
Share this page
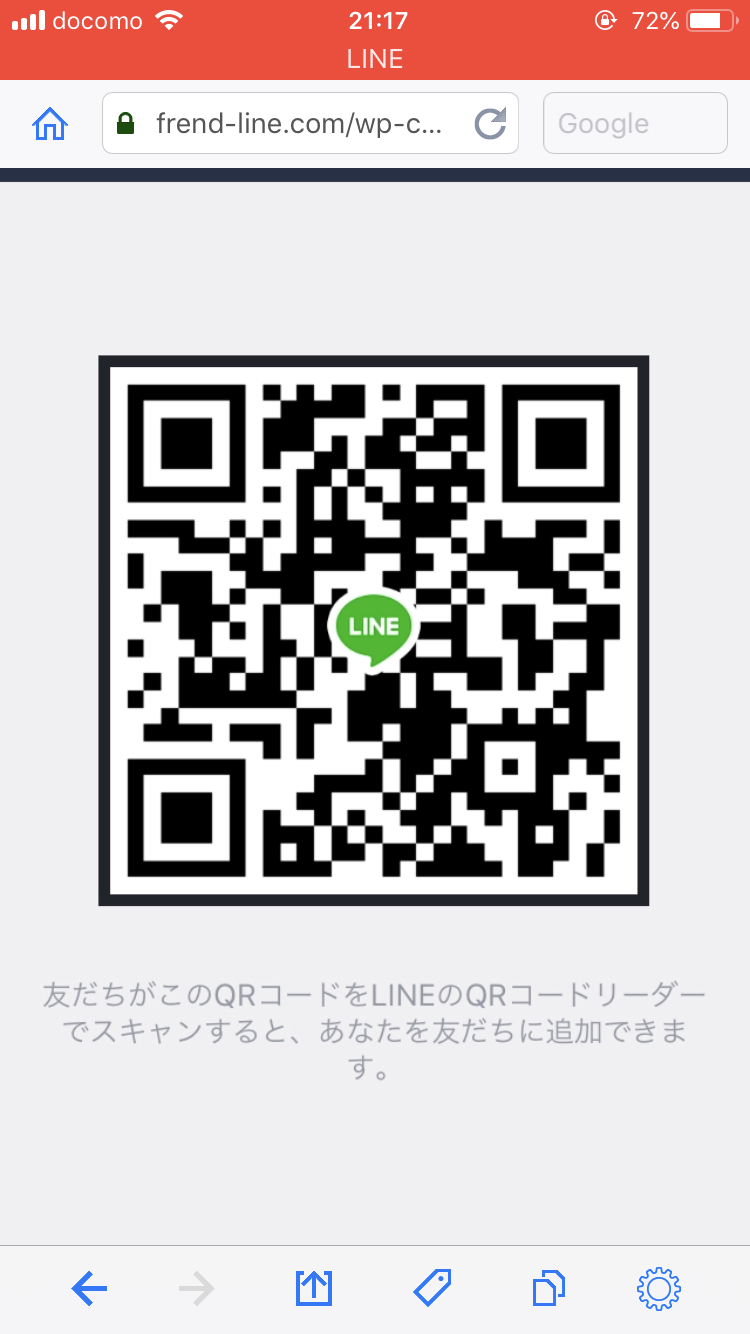pyautogui.click(x=314, y=1289)
